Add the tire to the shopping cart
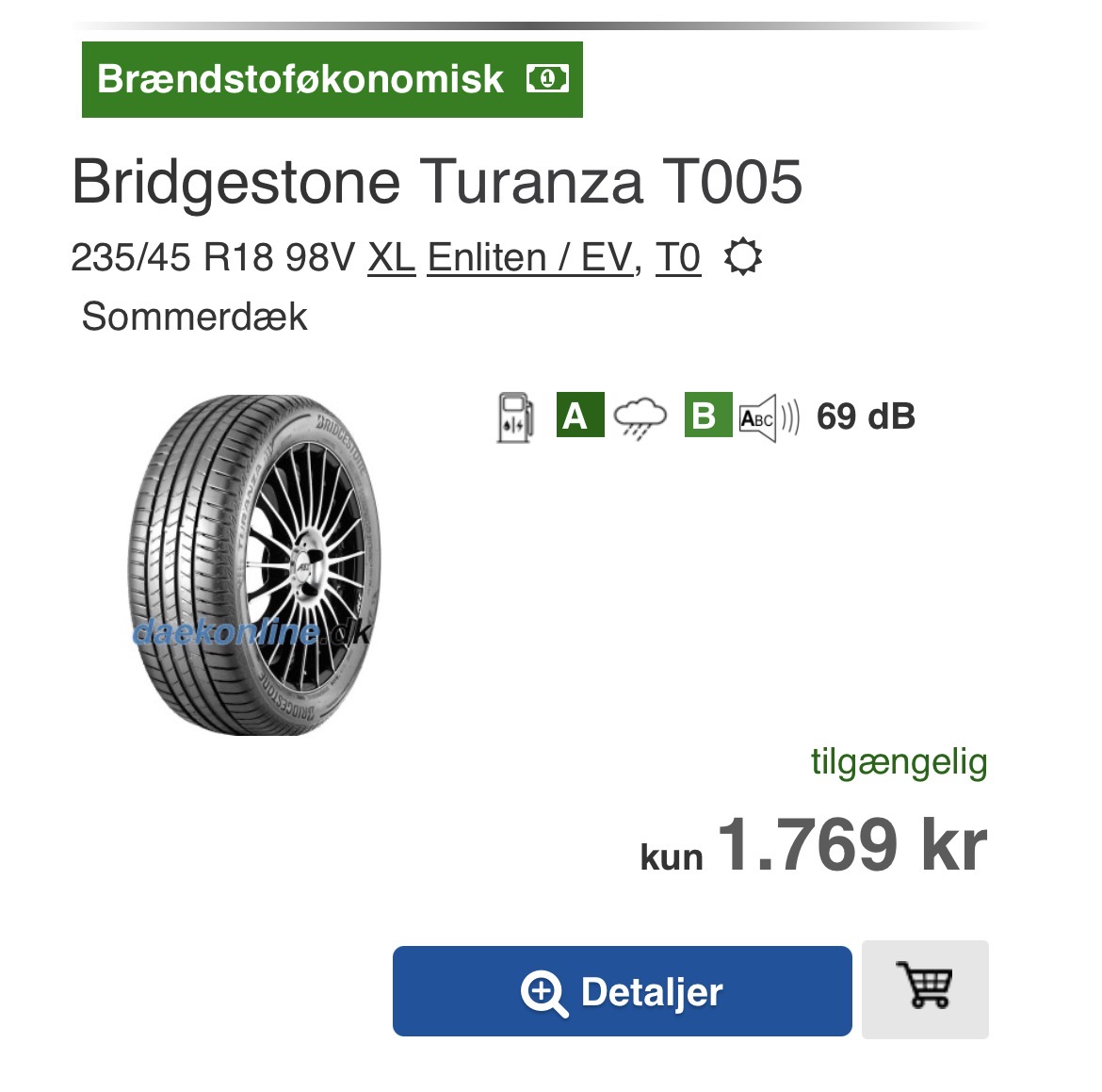1102x1092 pixels. 925,989
